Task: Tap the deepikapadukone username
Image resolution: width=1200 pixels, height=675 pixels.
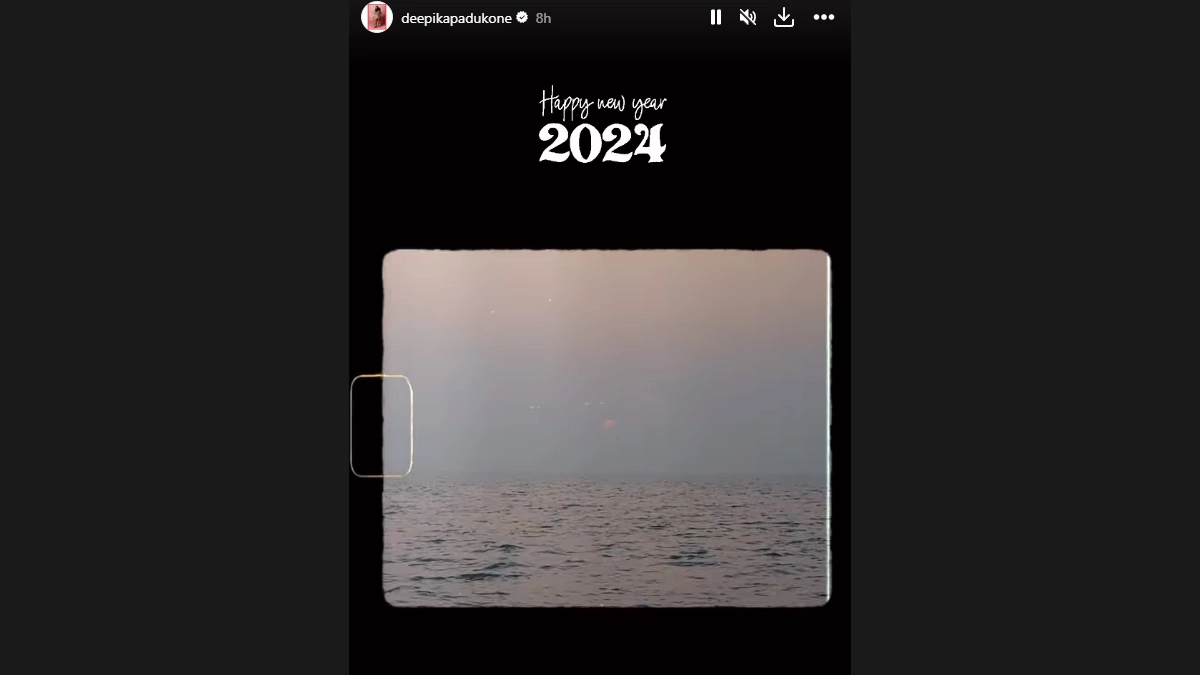Action: pos(457,18)
